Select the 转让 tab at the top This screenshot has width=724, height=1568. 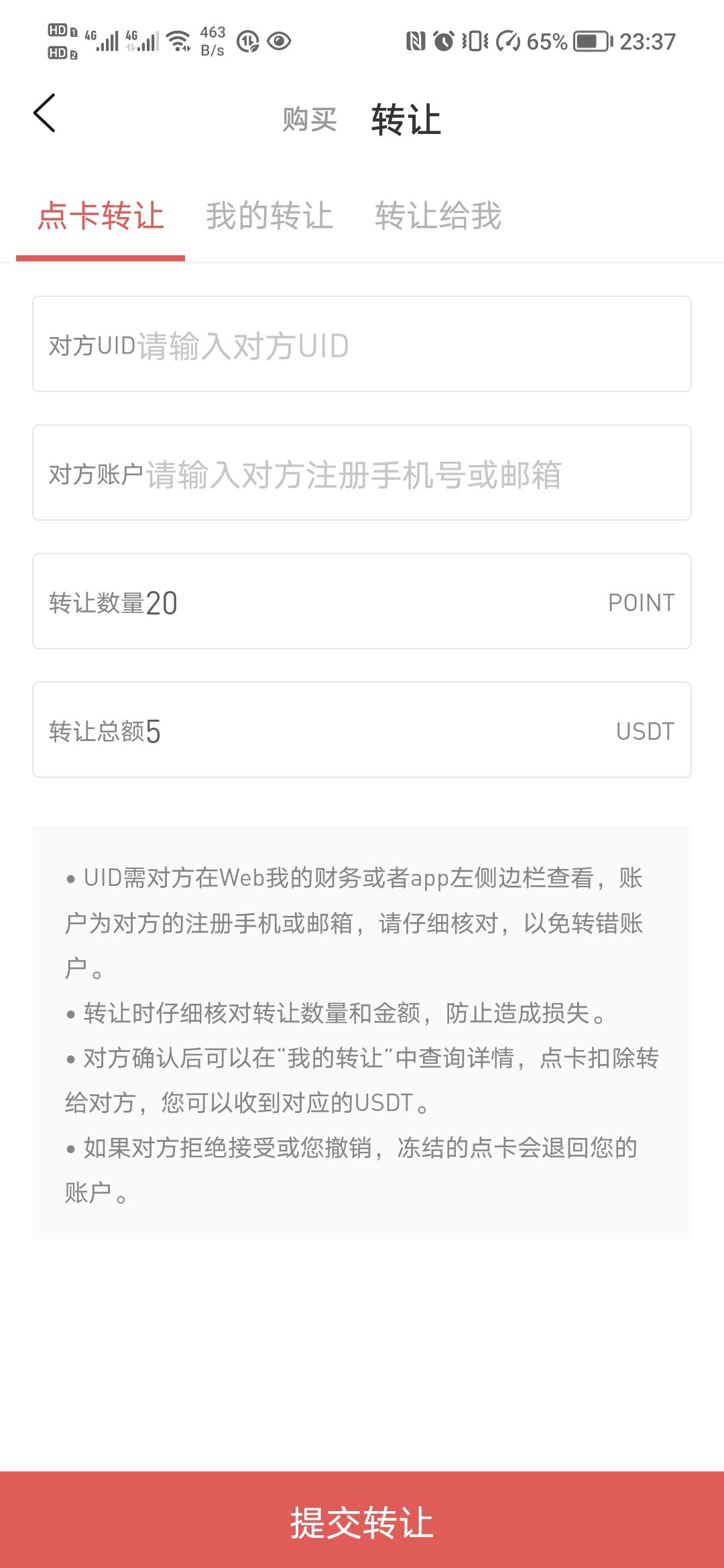pyautogui.click(x=406, y=119)
